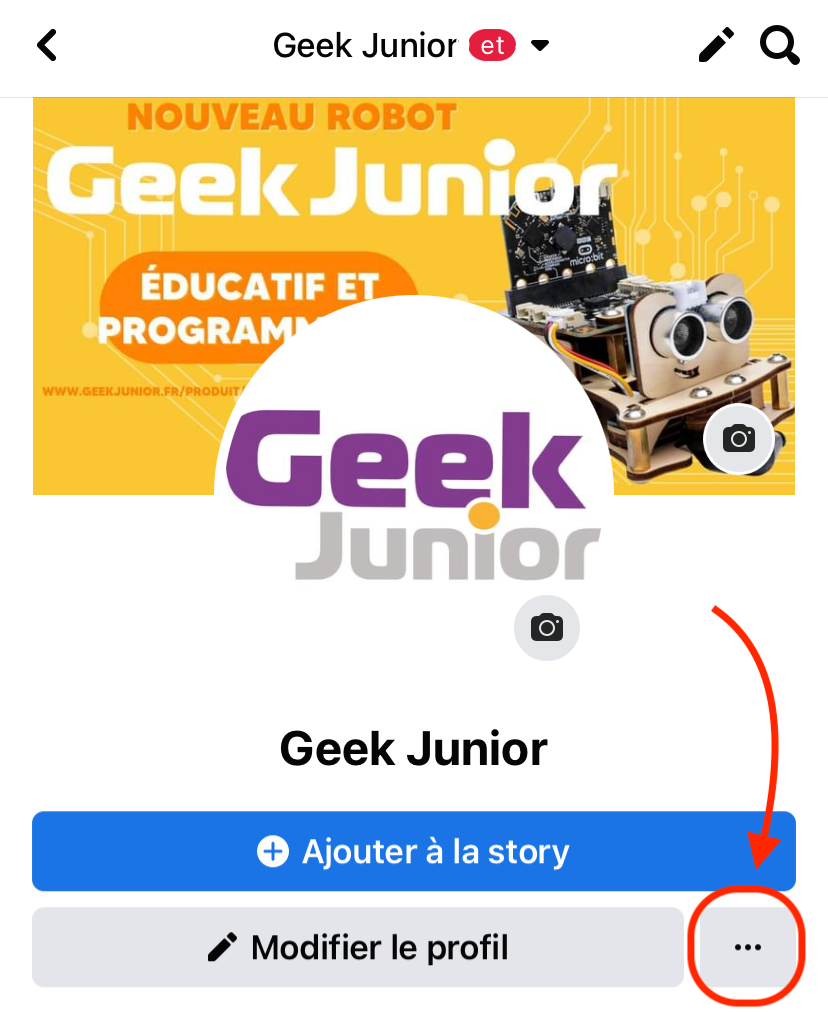
Task: Tap Ajouter à la story button
Action: point(413,851)
